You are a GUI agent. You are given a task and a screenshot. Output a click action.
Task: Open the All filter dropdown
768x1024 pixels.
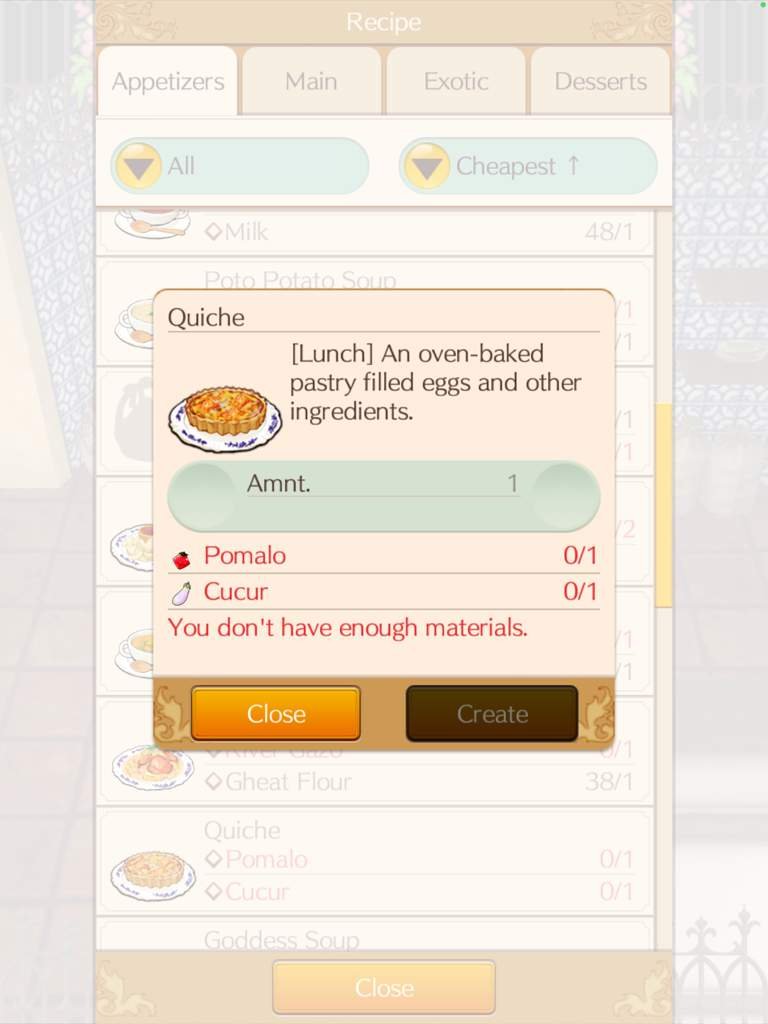[240, 166]
